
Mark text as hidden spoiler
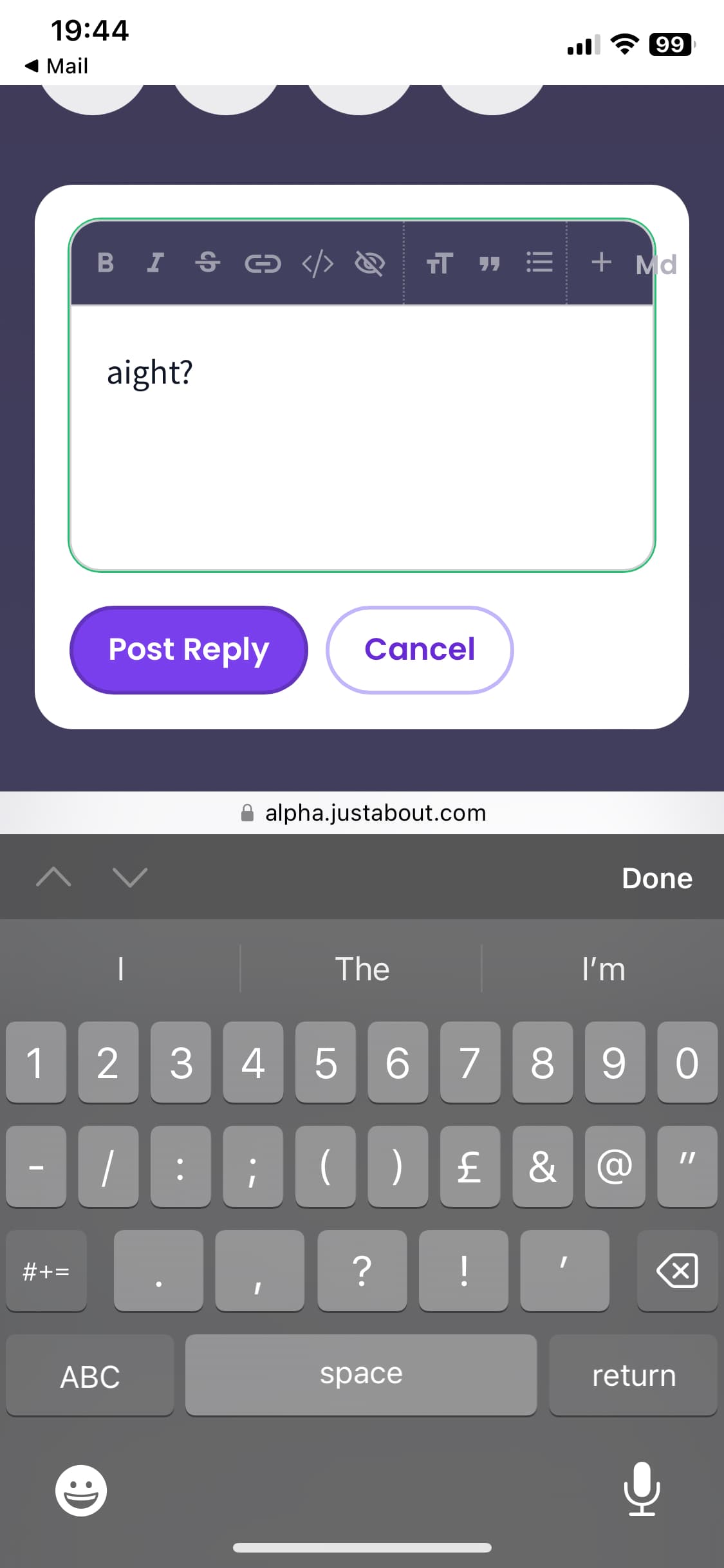tap(370, 264)
